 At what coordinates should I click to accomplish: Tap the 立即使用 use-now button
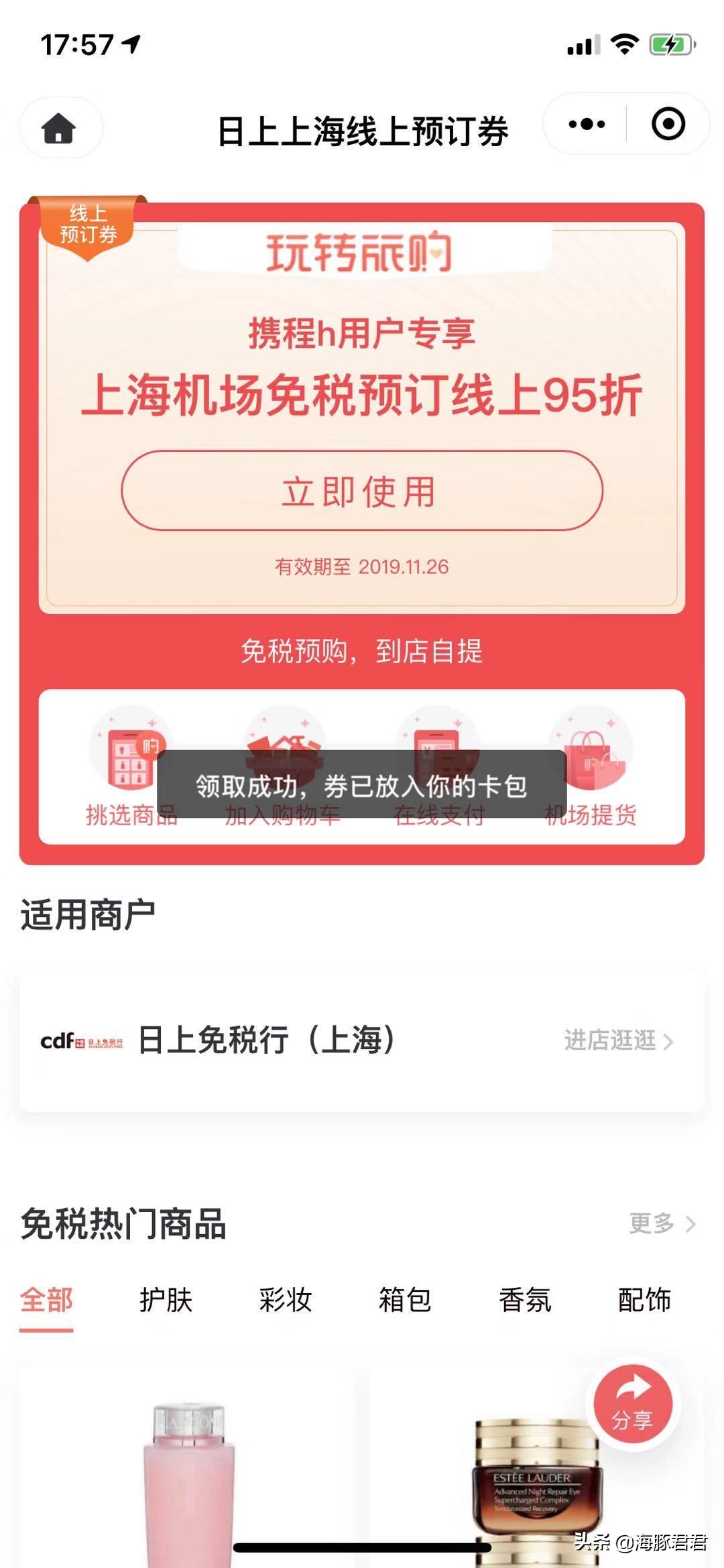point(361,491)
